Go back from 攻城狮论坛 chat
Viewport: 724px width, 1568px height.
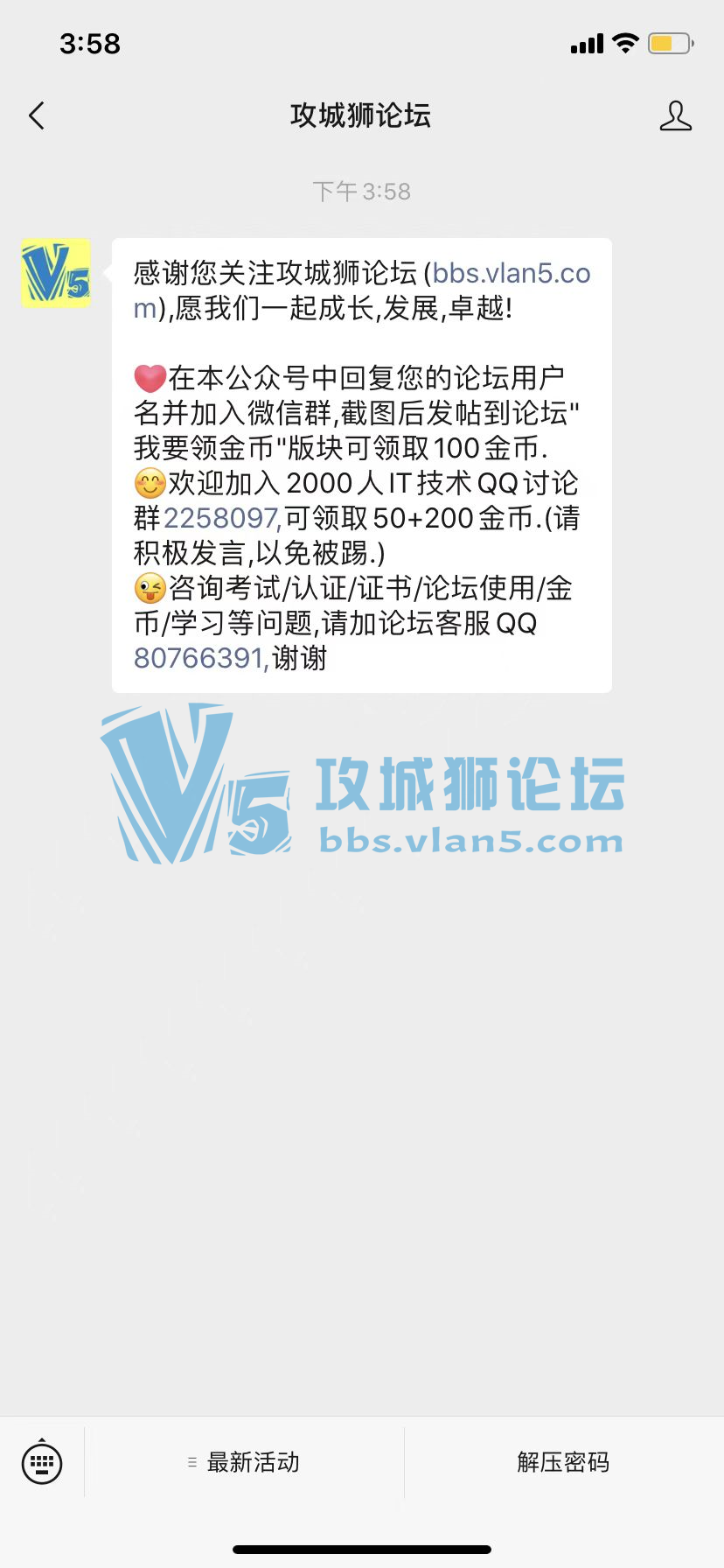pyautogui.click(x=37, y=115)
